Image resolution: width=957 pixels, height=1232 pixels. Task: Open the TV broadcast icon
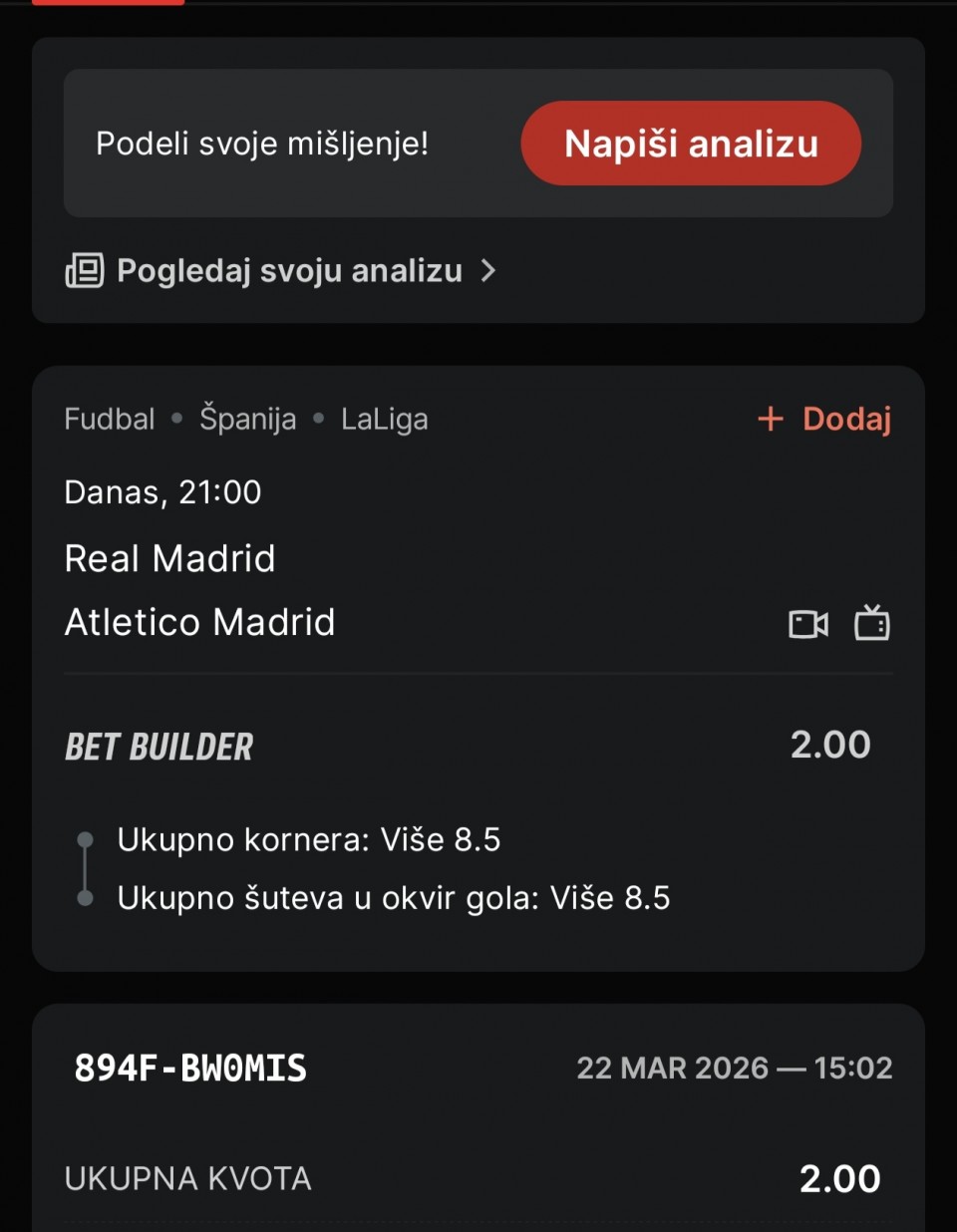point(872,624)
